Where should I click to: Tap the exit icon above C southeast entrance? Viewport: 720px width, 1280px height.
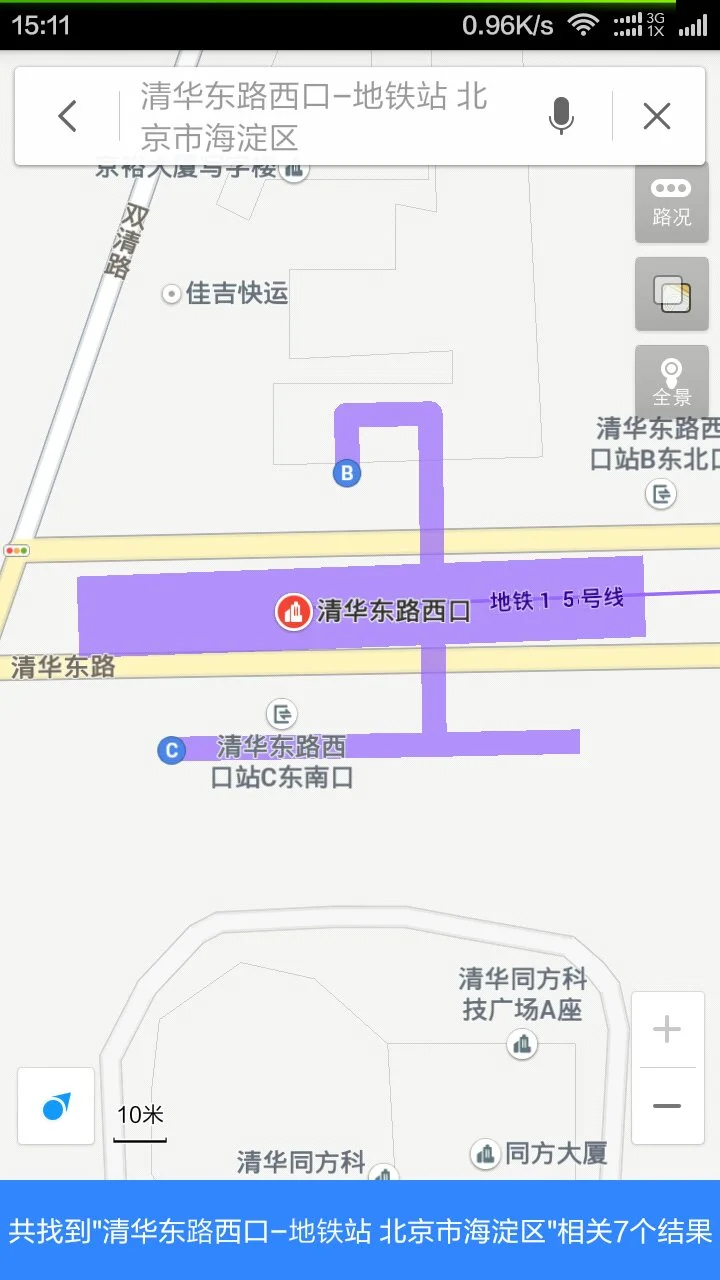pos(284,712)
